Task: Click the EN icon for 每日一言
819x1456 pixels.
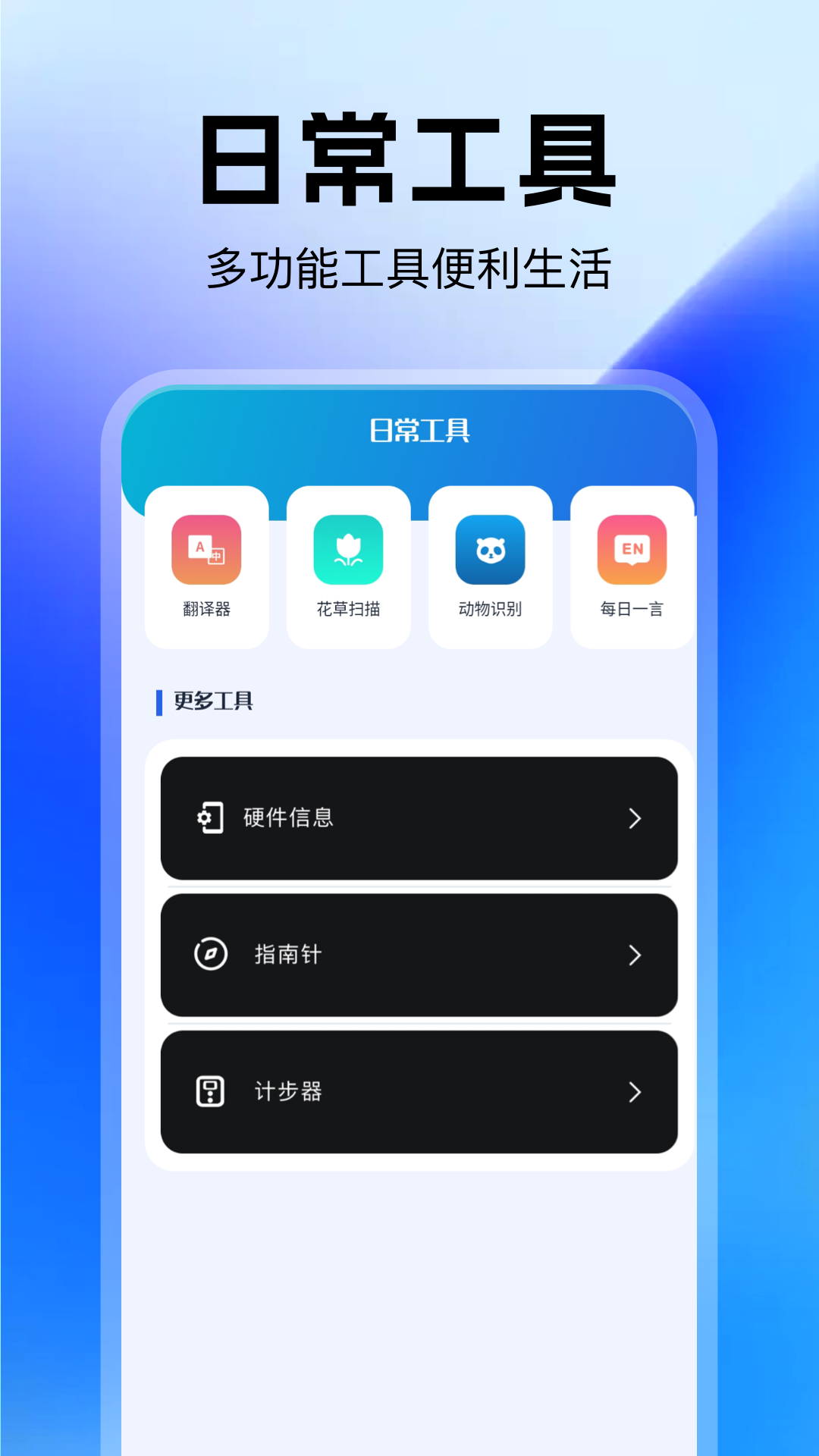Action: tap(632, 550)
